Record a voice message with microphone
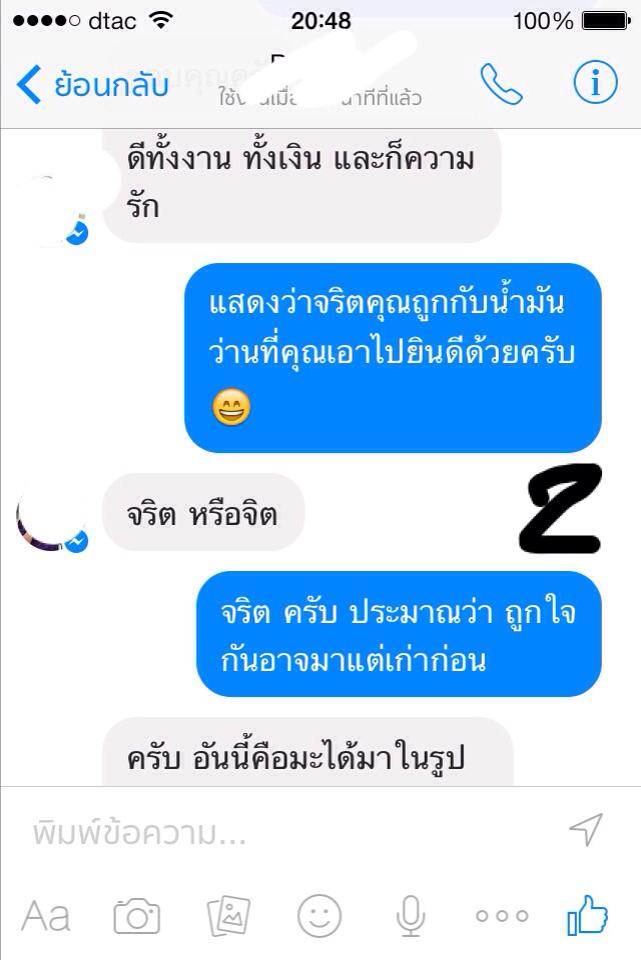This screenshot has width=641, height=960. (x=411, y=915)
